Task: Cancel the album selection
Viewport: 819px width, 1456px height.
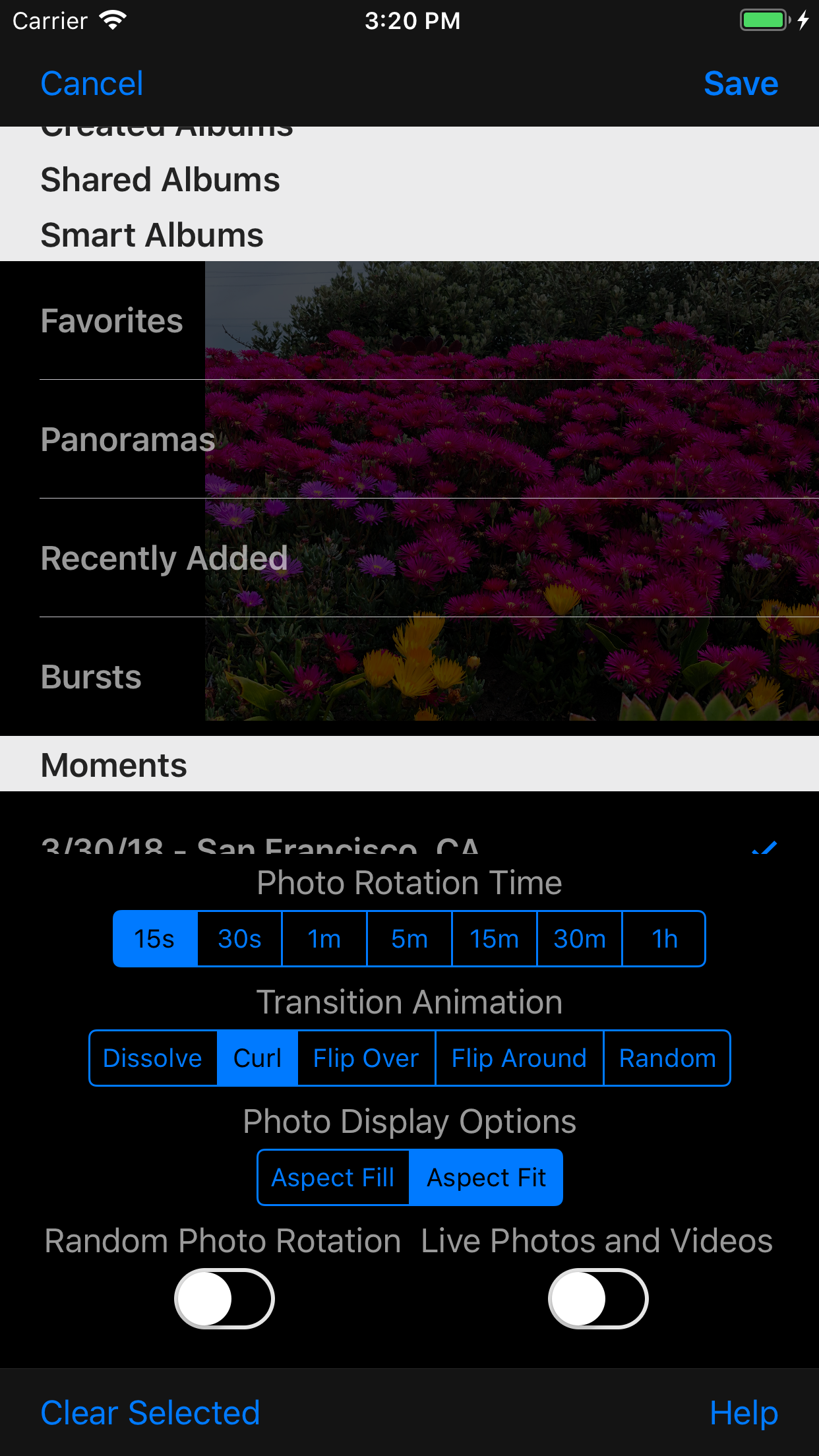Action: pos(92,84)
